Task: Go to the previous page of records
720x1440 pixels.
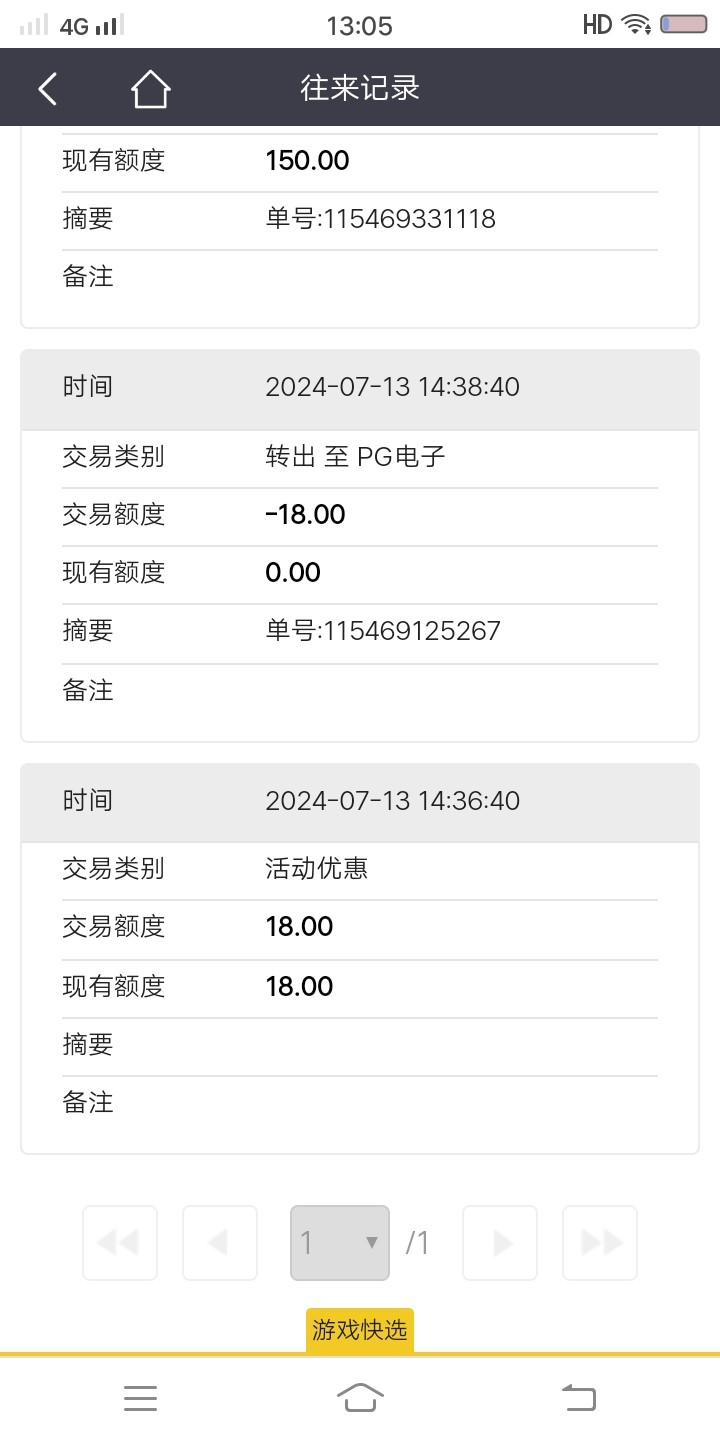Action: [220, 1243]
